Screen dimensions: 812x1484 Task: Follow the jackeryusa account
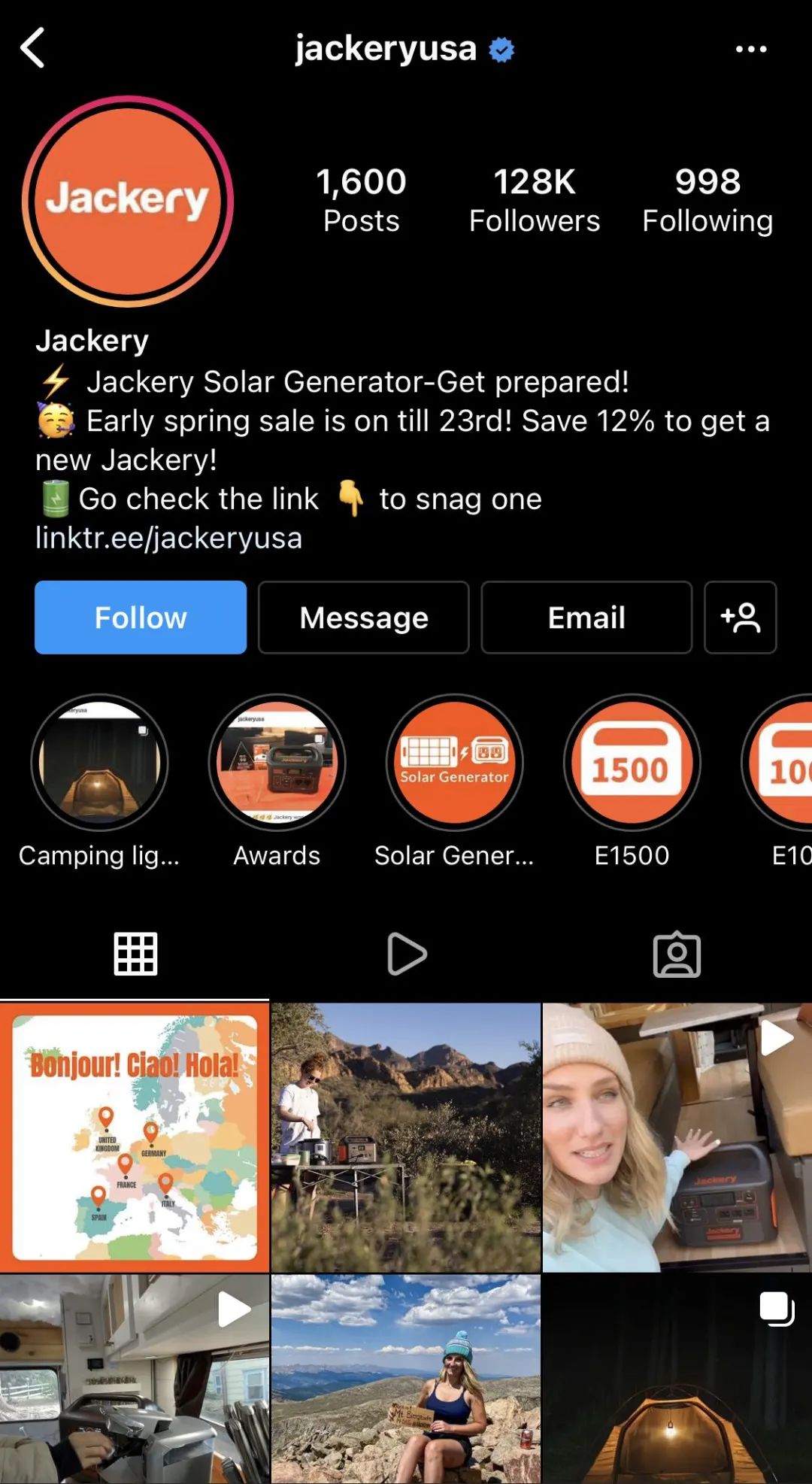coord(141,618)
